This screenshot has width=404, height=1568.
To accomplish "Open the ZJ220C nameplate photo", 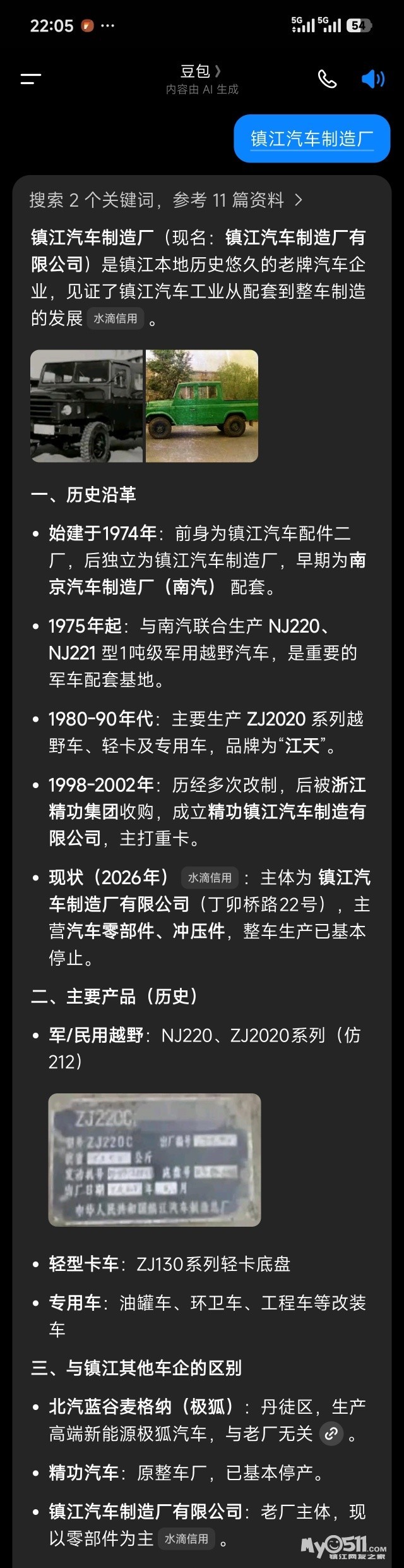I will [x=155, y=1160].
